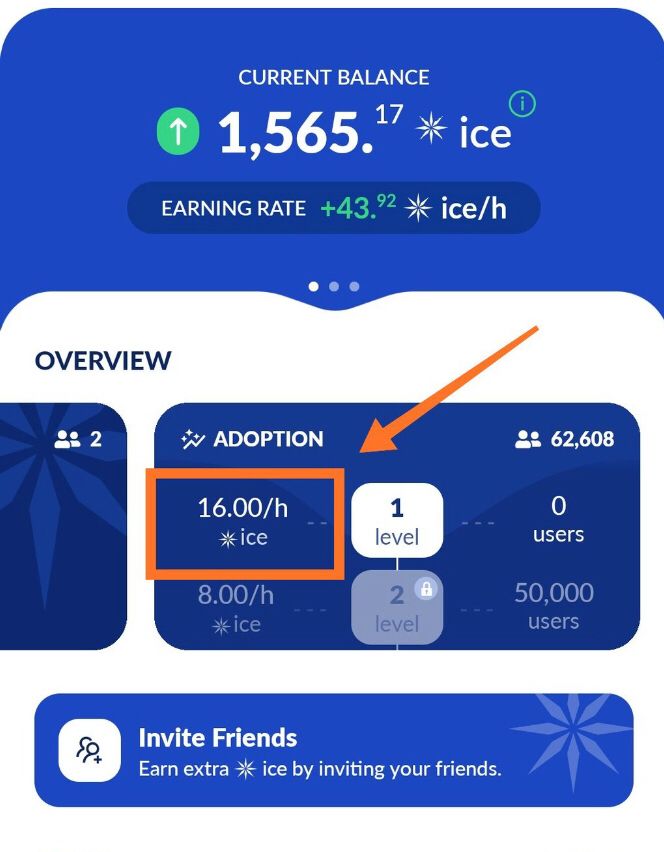Open the balance info icon

click(522, 104)
